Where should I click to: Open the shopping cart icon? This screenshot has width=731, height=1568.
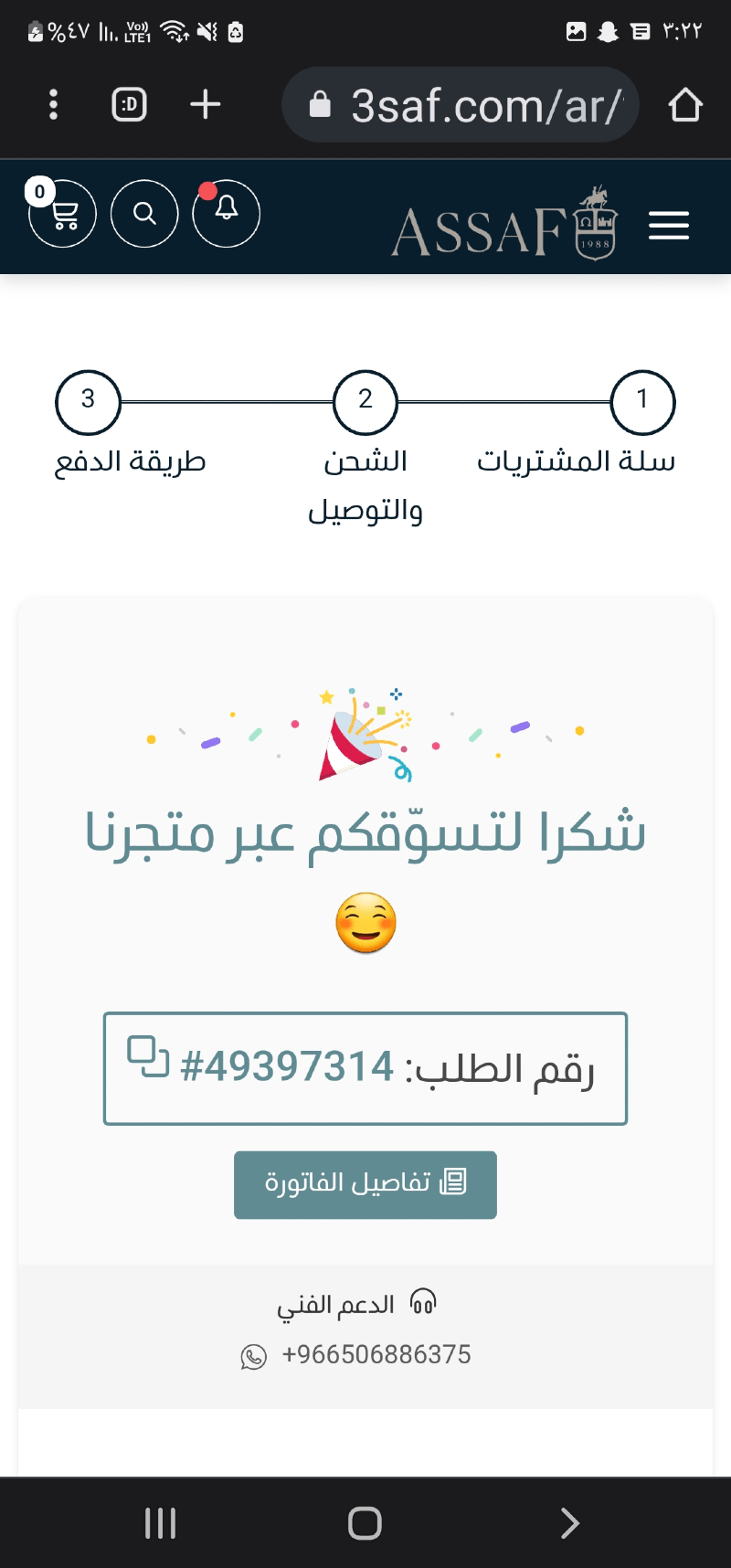[x=62, y=213]
